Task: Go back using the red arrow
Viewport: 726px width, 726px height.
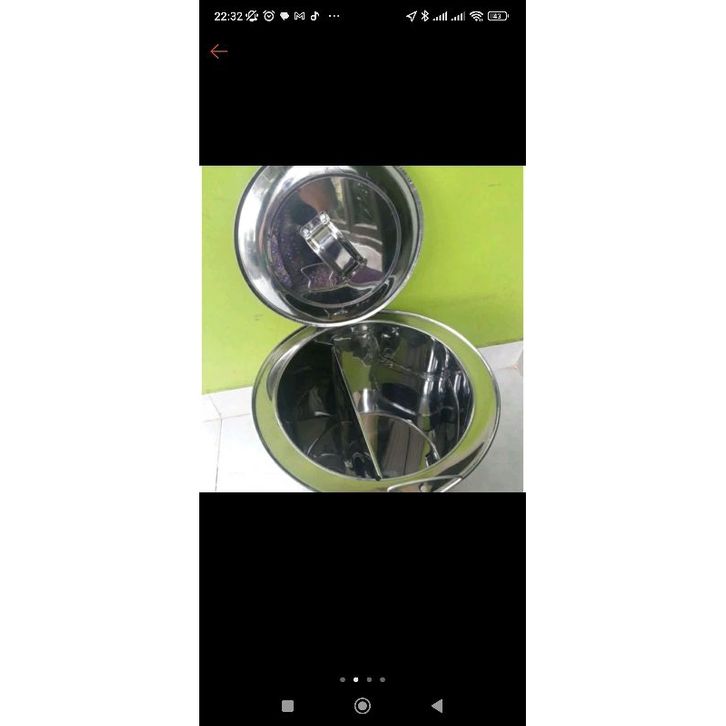Action: point(219,52)
